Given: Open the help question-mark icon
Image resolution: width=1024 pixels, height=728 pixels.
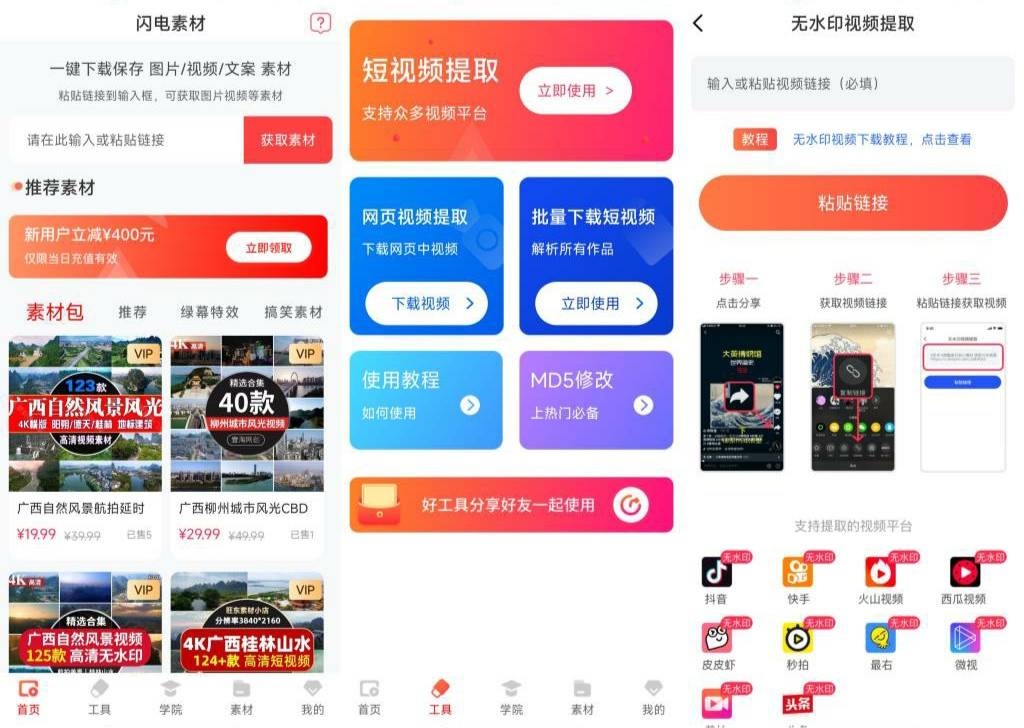Looking at the screenshot, I should click(320, 23).
